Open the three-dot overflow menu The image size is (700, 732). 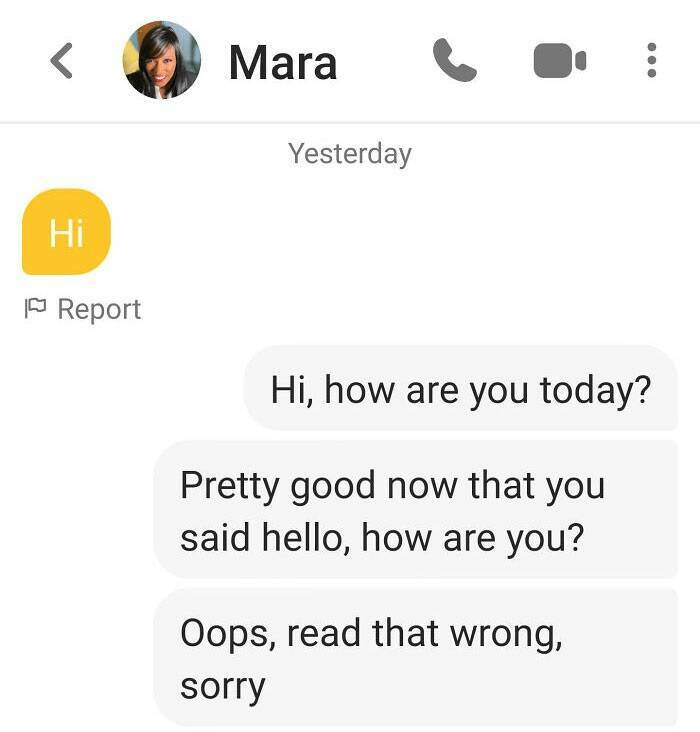pyautogui.click(x=651, y=62)
